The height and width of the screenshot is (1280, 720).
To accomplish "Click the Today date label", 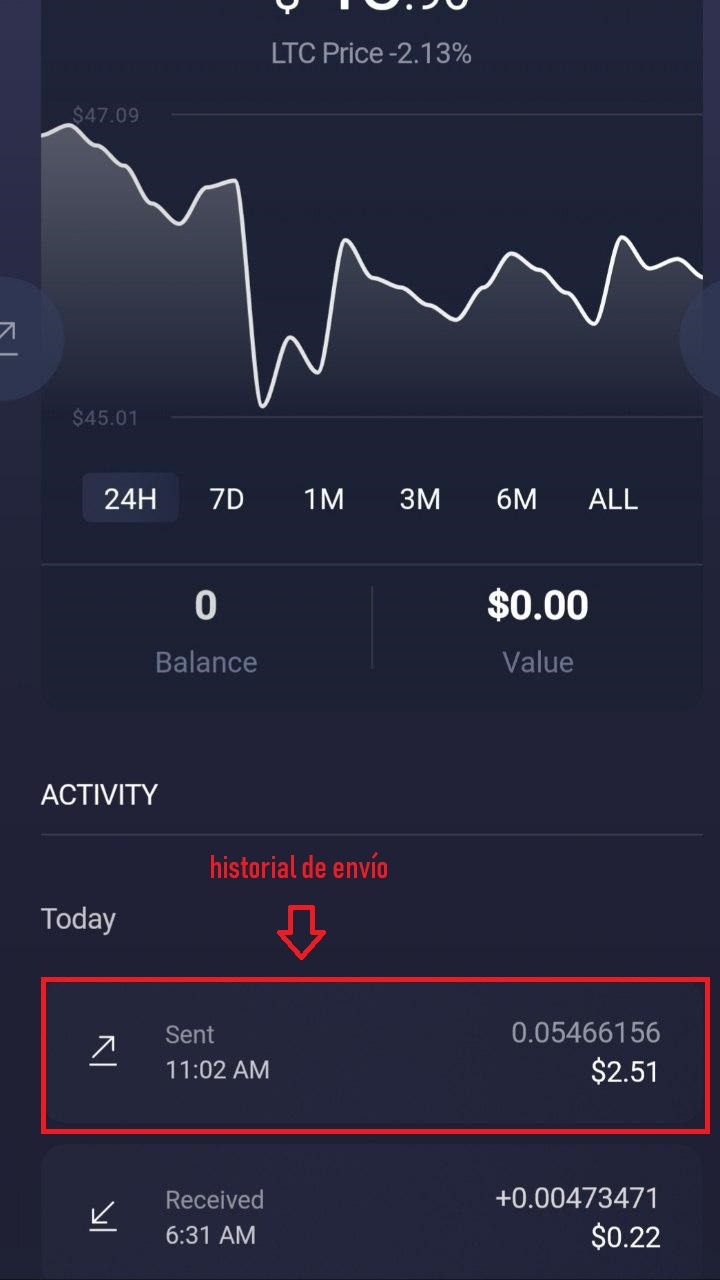I will (x=78, y=918).
